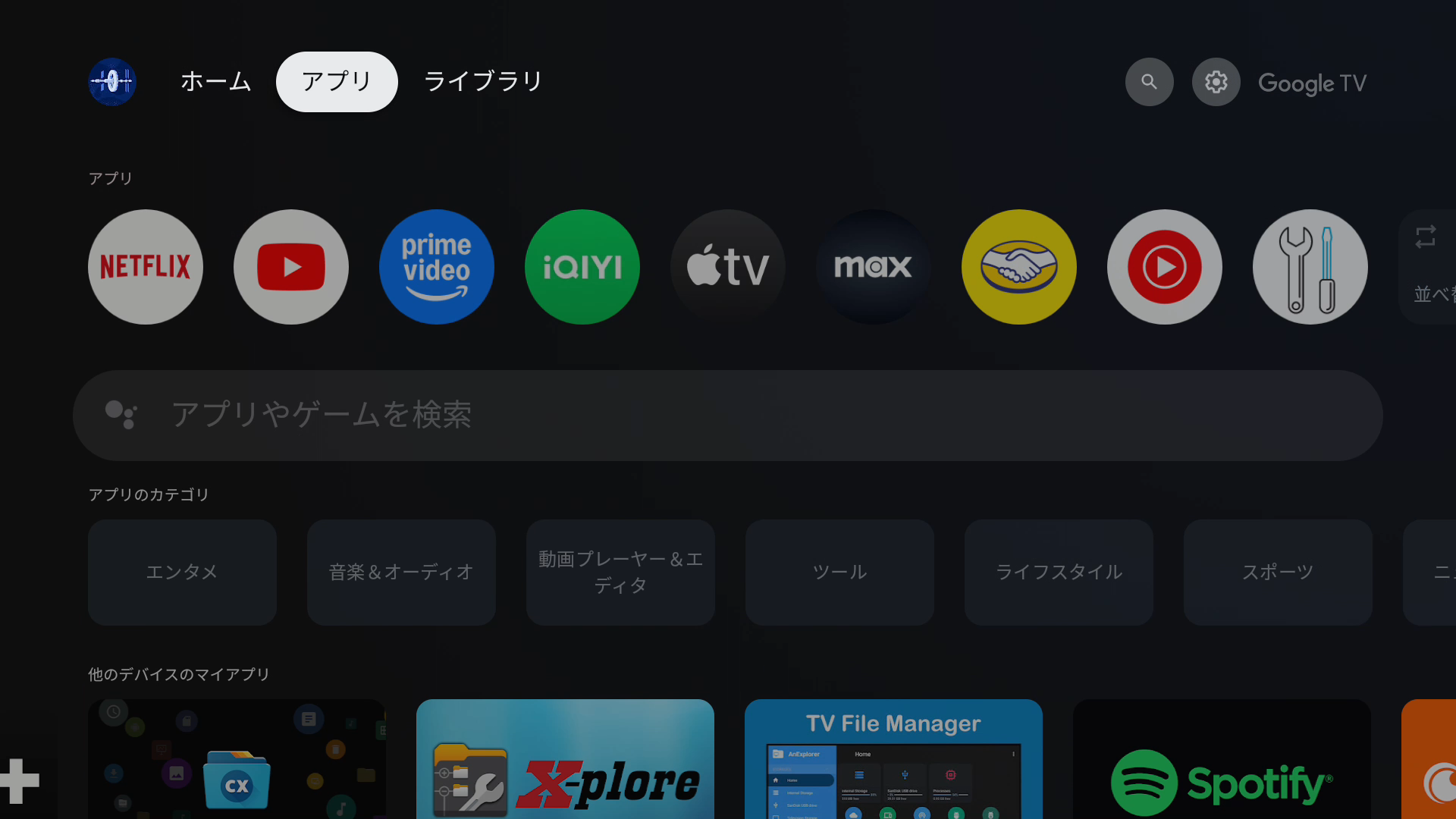
Task: Switch to the ホーム tab
Action: pos(216,82)
